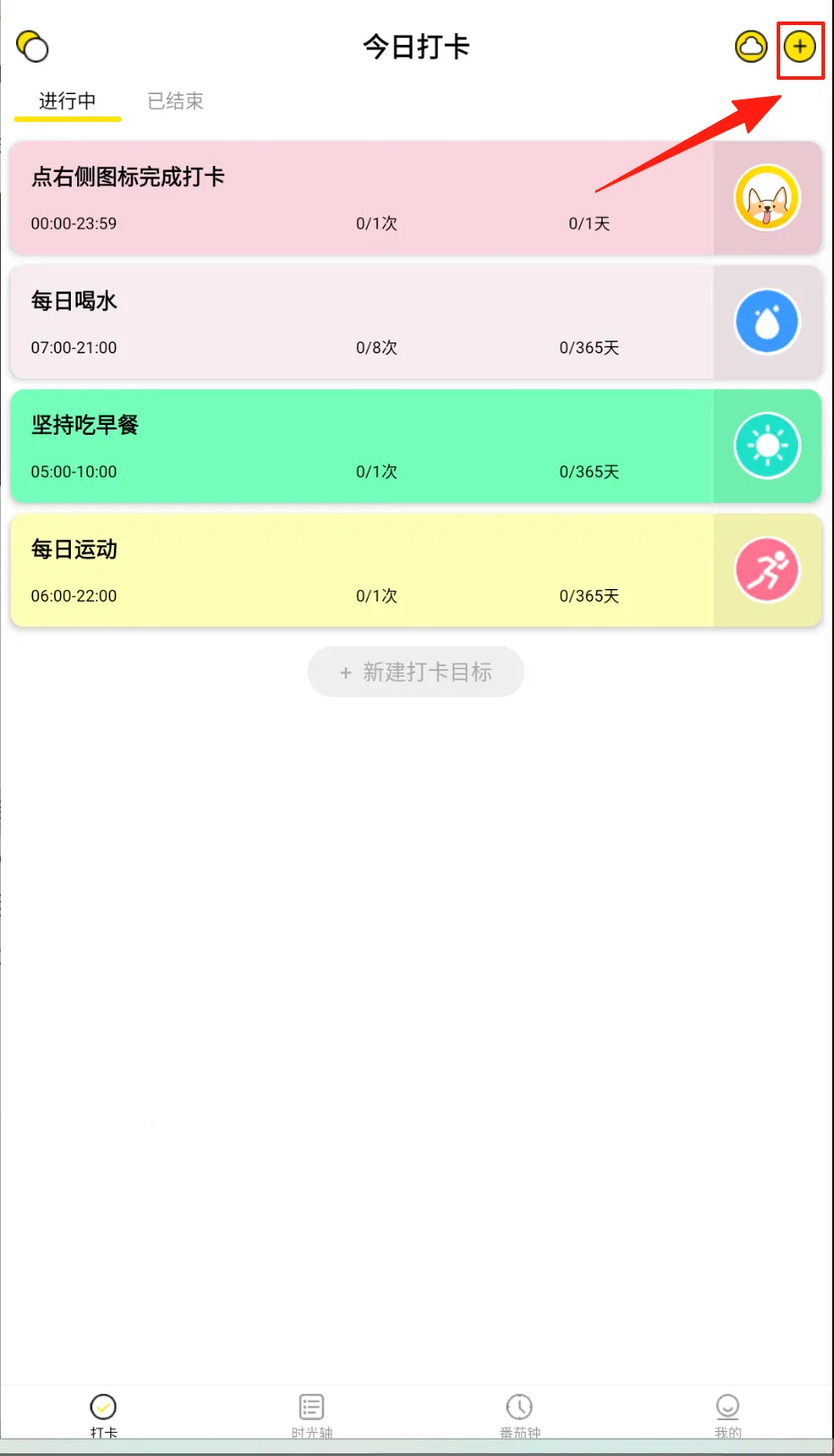834x1456 pixels.
Task: Tap the corgi icon to complete check-in
Action: coord(768,197)
